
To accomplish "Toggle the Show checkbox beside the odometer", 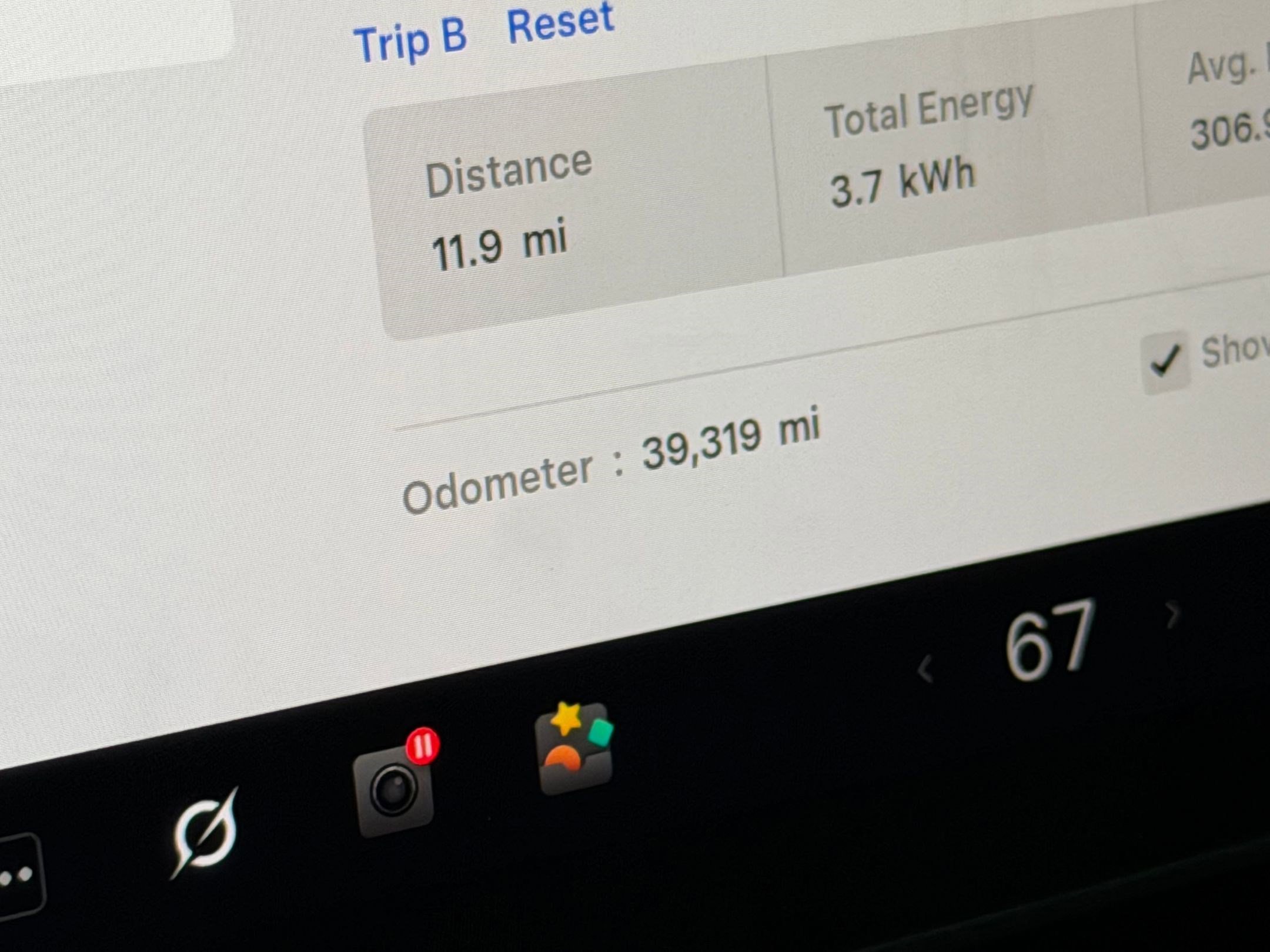I will point(1165,361).
